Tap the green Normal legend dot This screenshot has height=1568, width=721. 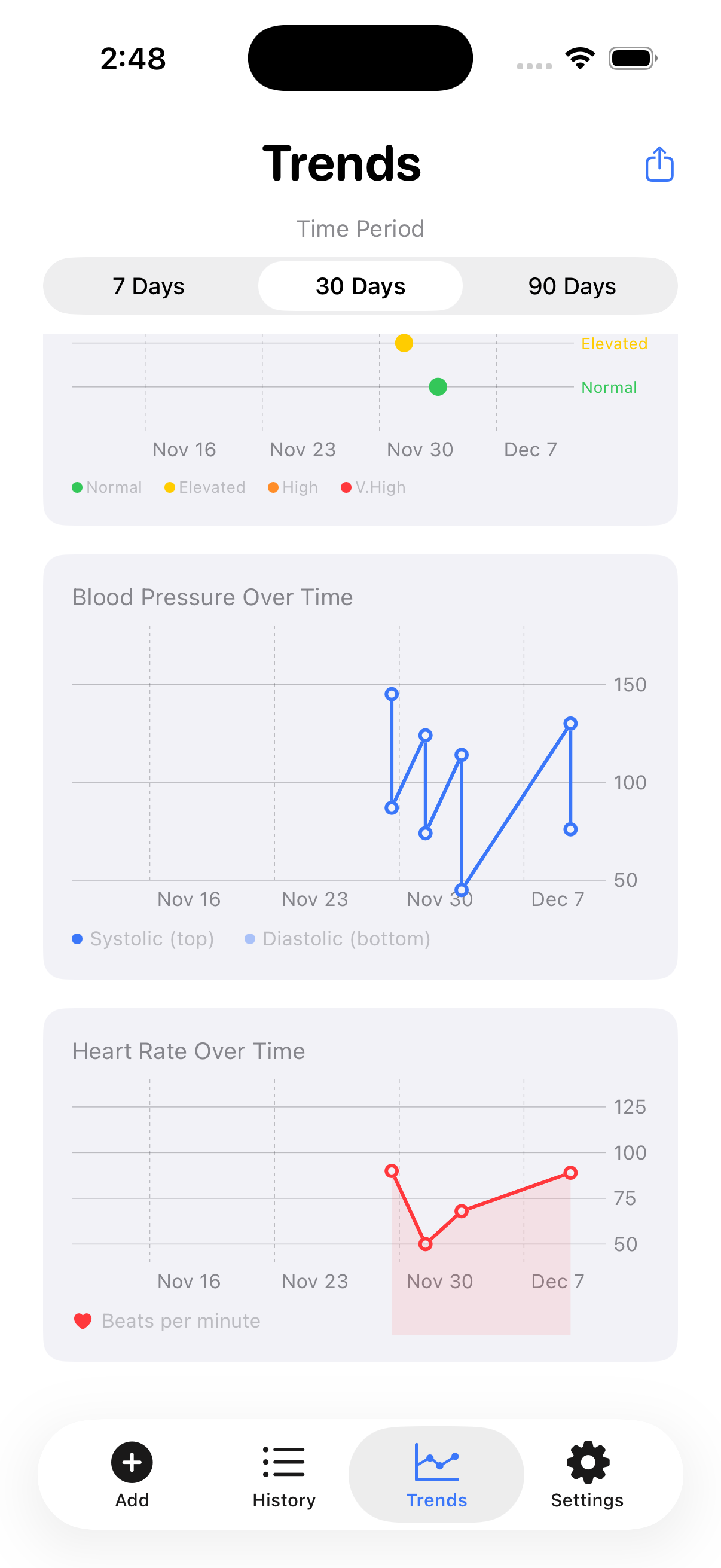point(77,487)
